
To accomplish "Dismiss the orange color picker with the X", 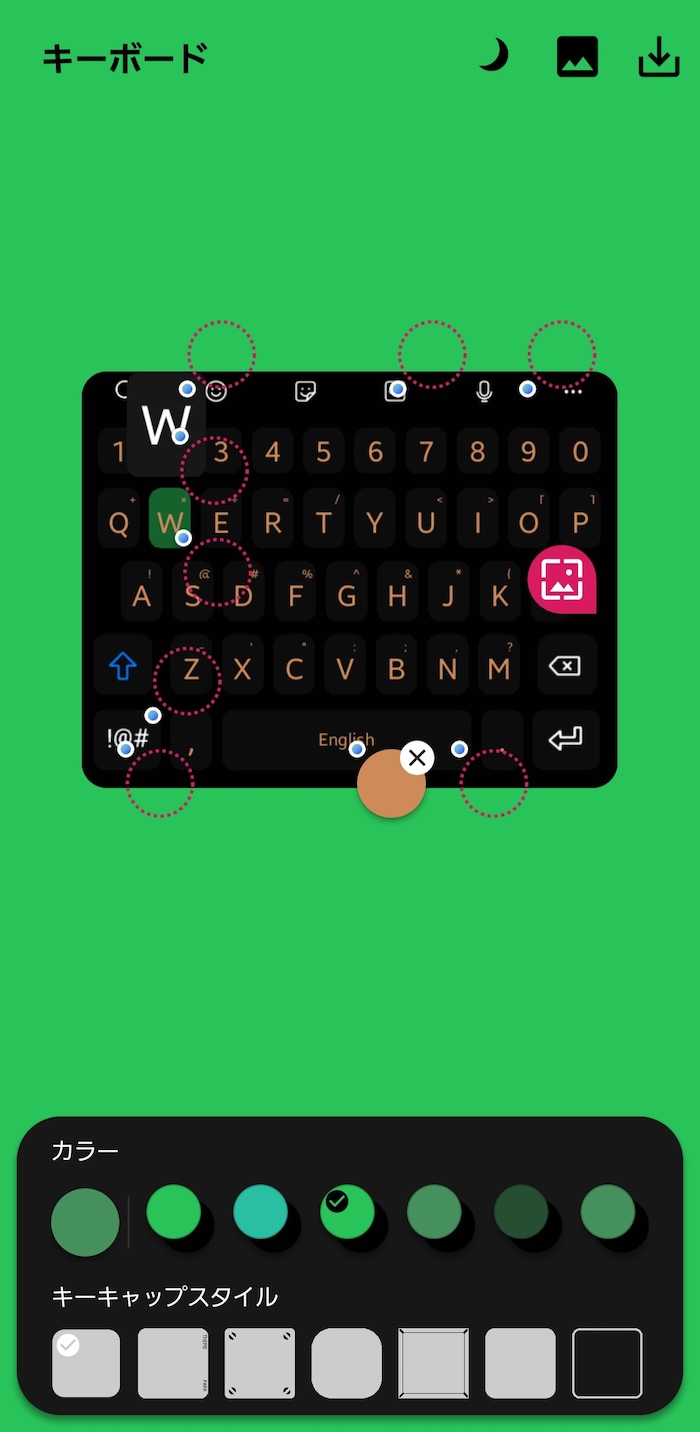I will tap(417, 758).
